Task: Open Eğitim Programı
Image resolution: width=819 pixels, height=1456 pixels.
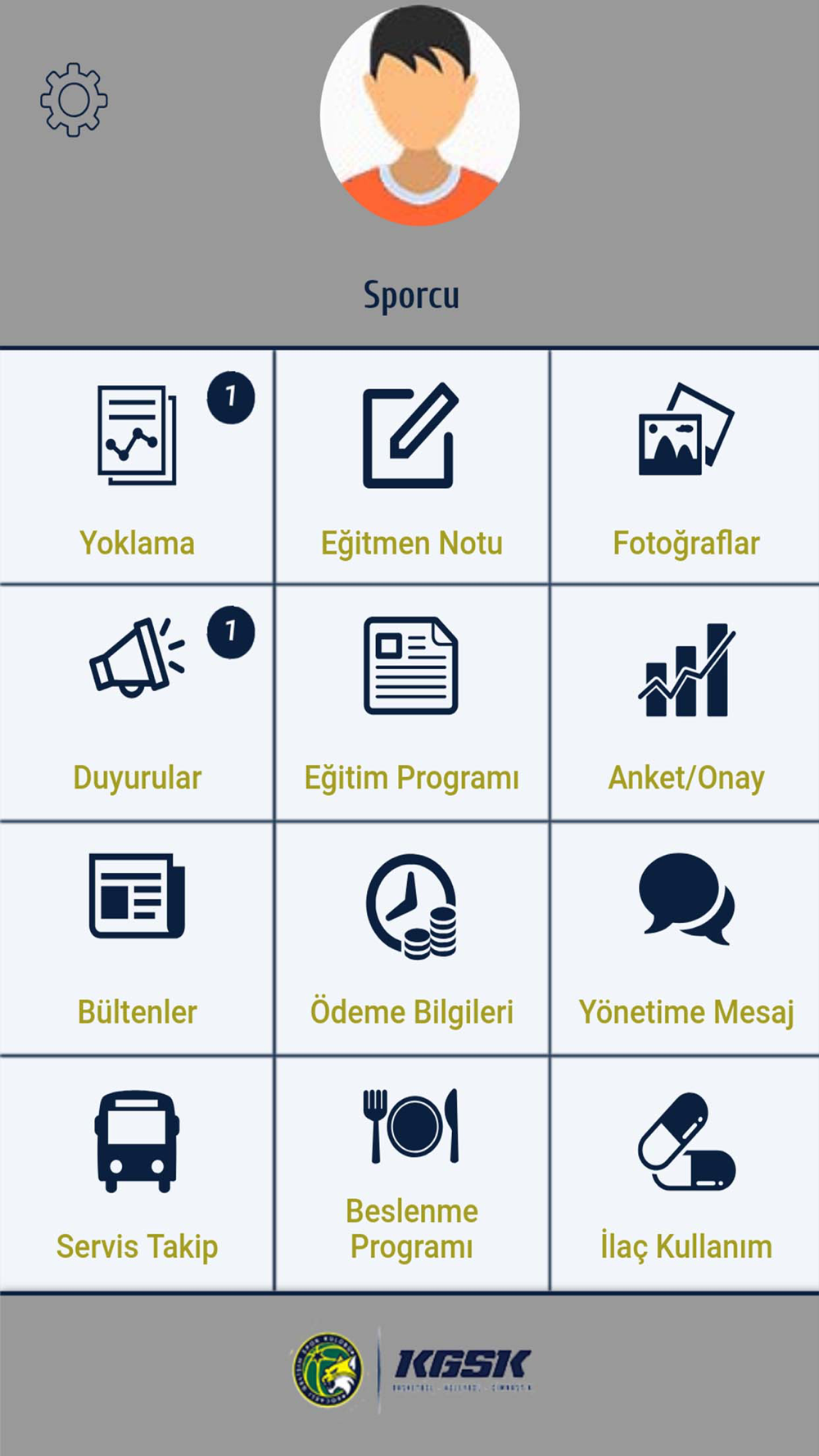Action: [x=411, y=703]
